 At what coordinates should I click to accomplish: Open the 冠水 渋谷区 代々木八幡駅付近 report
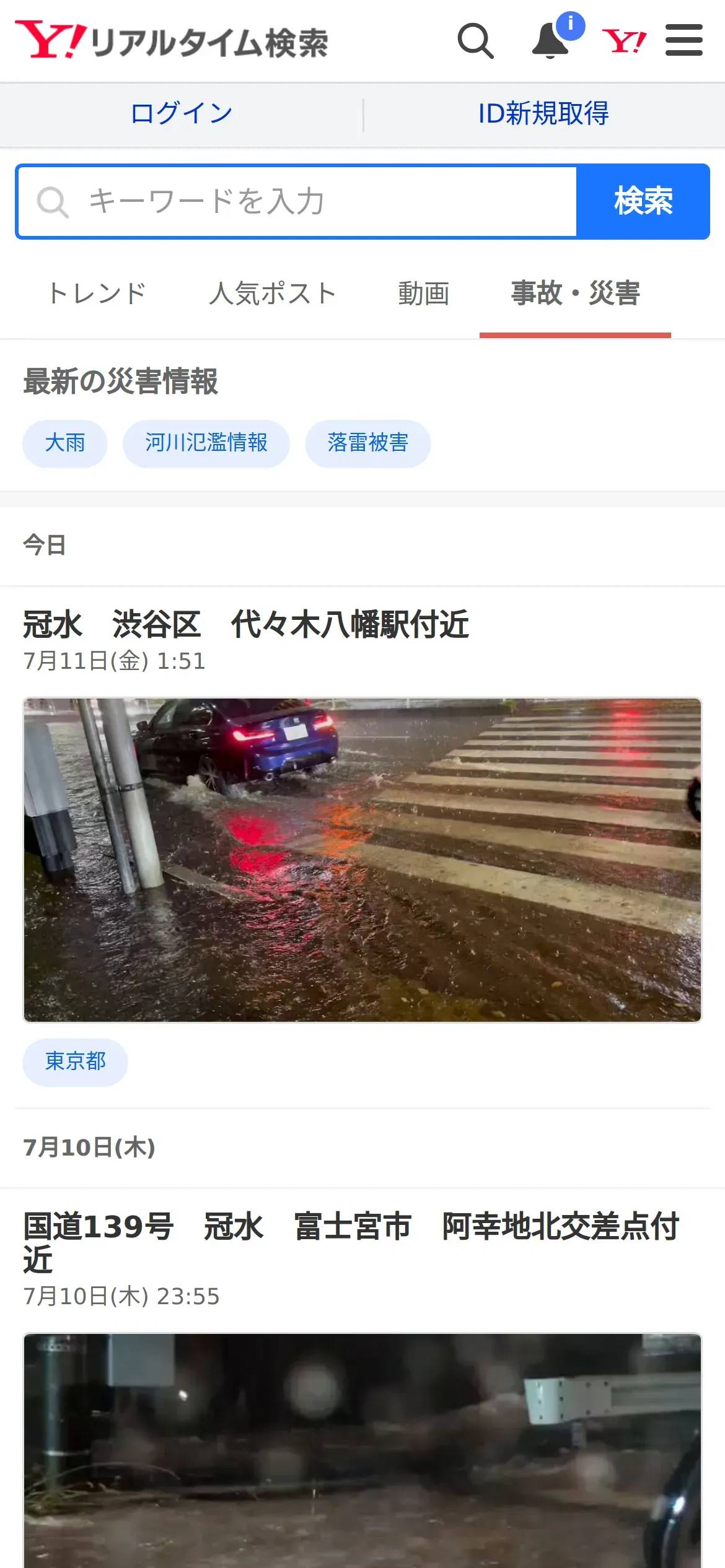click(x=245, y=624)
